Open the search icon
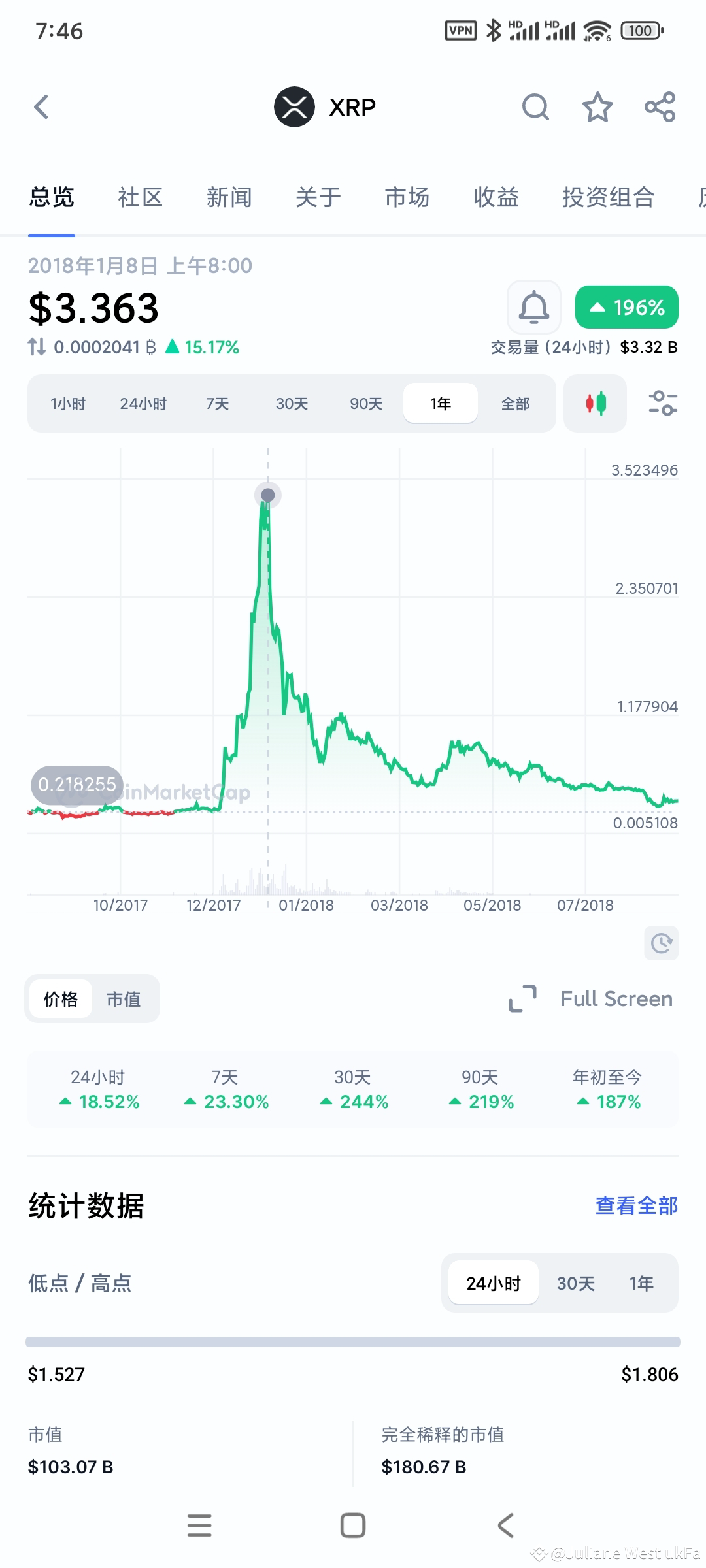 pyautogui.click(x=535, y=108)
